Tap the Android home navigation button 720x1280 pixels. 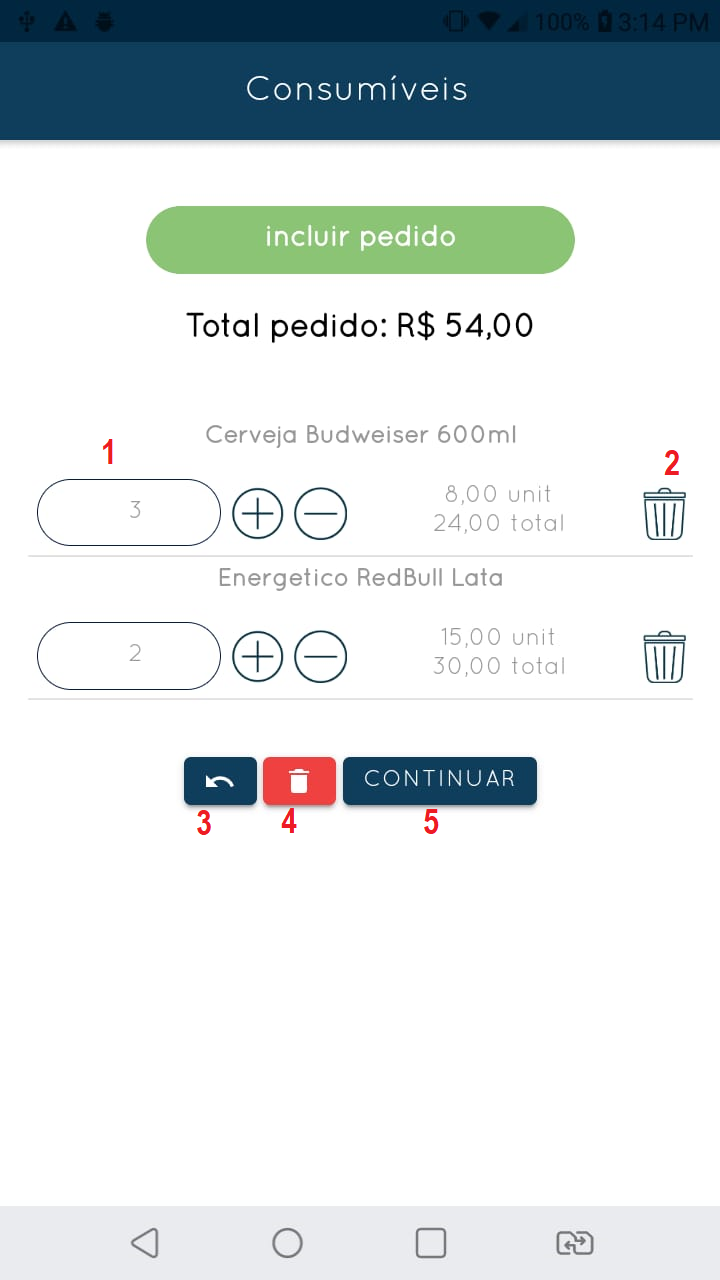[x=287, y=1242]
